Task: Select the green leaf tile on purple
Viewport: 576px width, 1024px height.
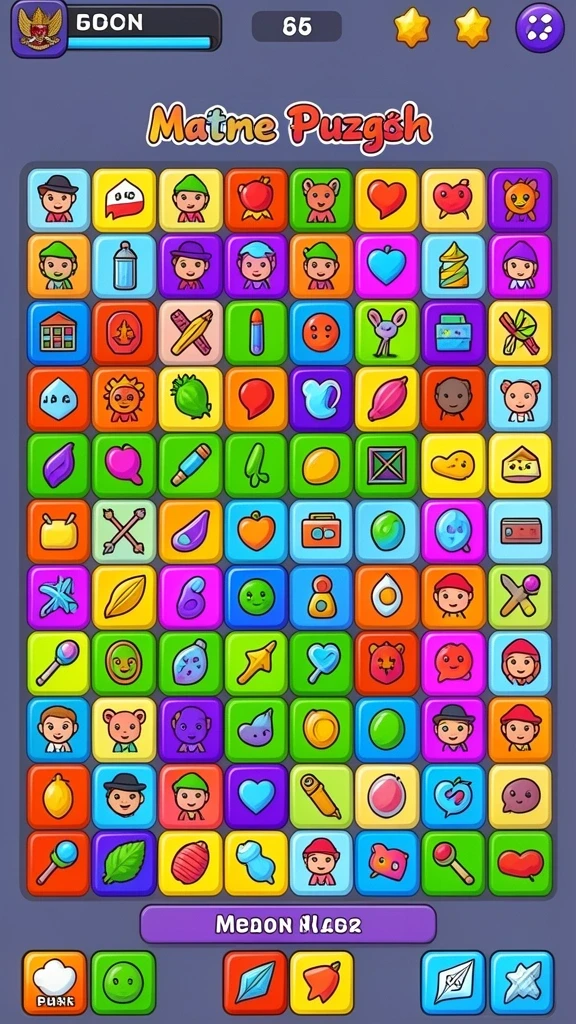Action: (x=124, y=863)
